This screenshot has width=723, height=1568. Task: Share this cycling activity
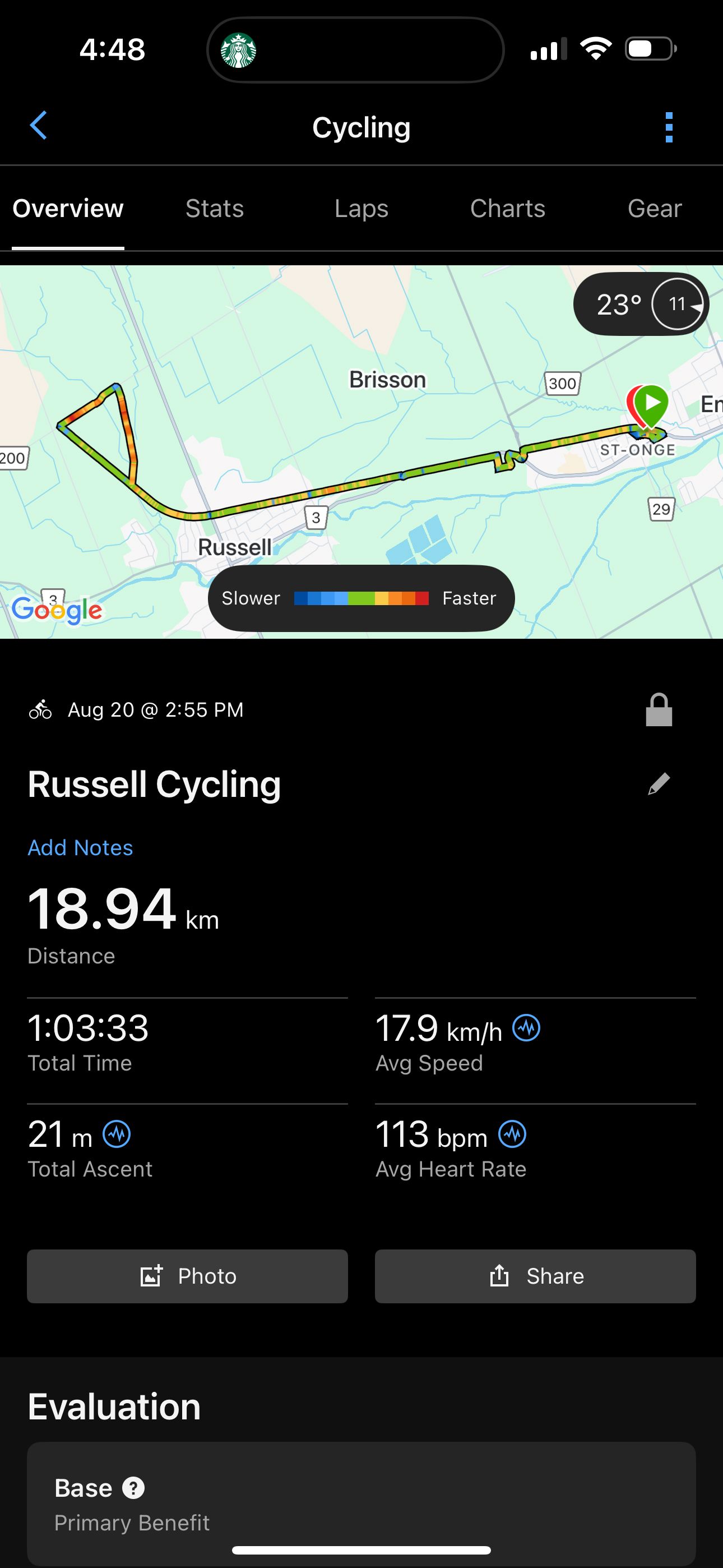[x=536, y=1276]
